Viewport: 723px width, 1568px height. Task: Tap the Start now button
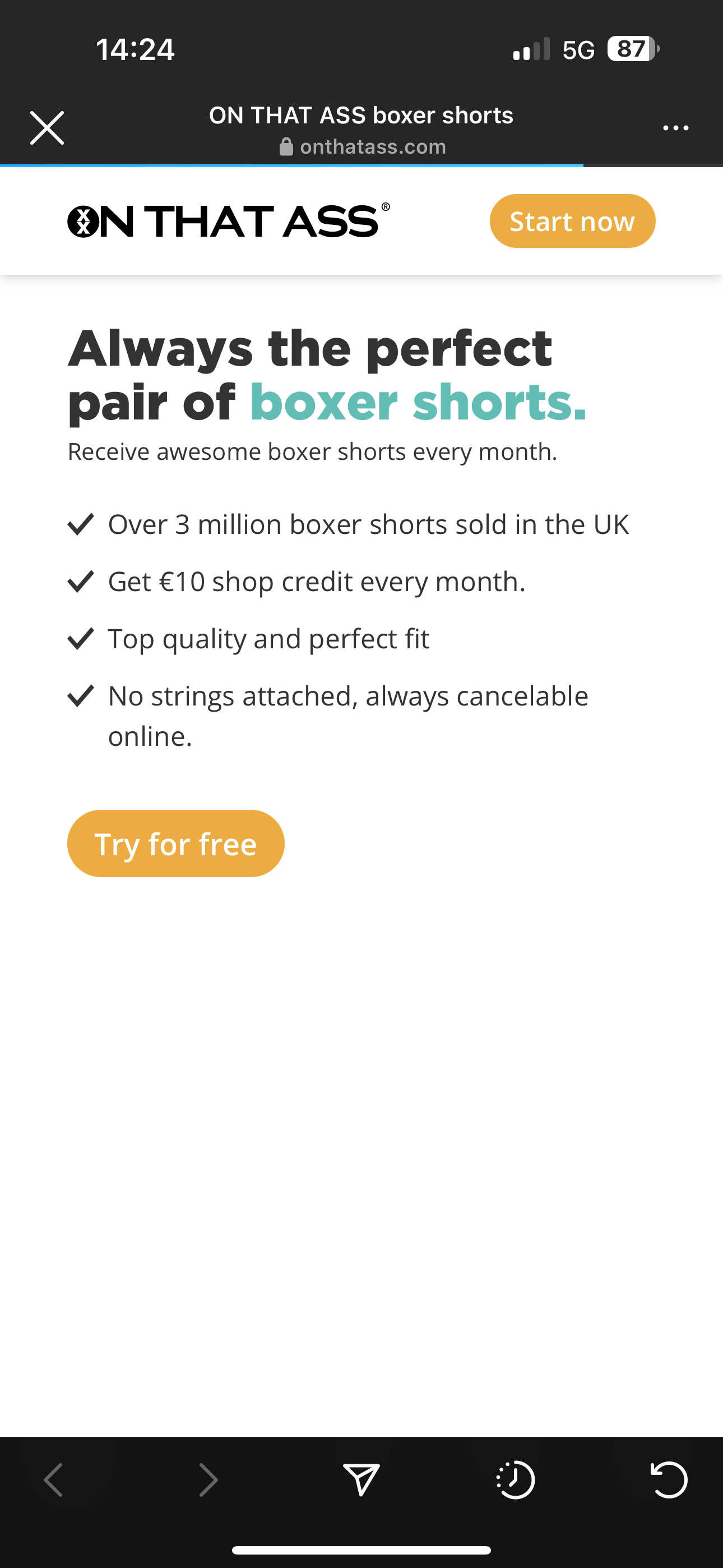click(572, 221)
